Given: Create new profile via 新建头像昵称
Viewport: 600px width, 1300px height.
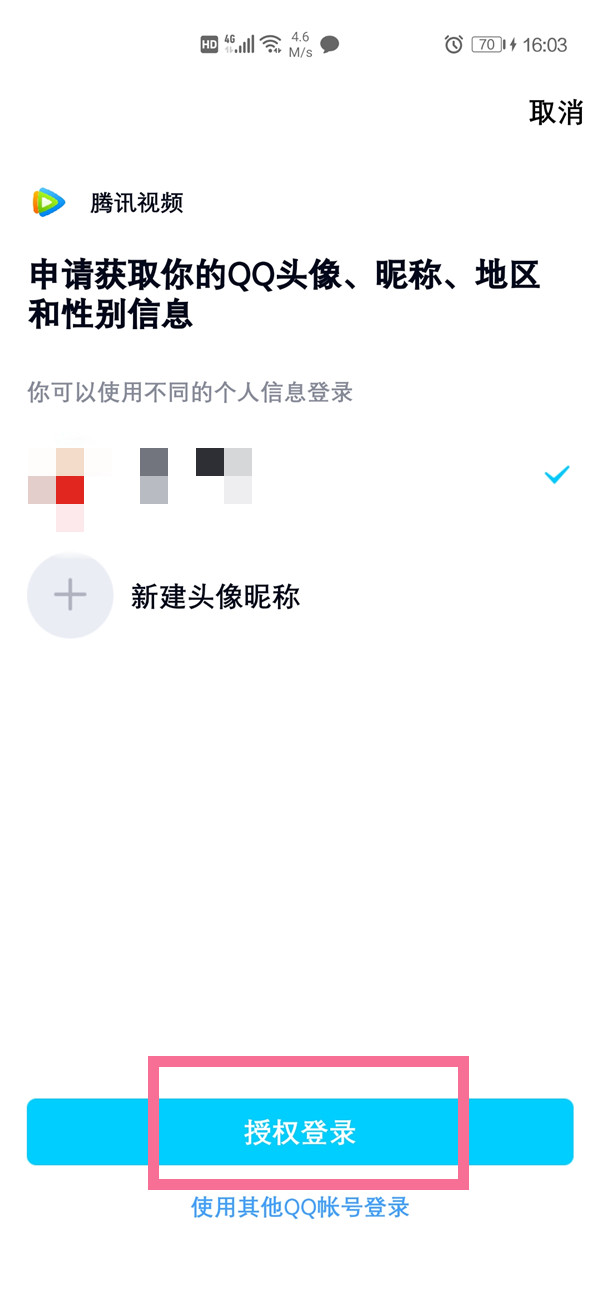Looking at the screenshot, I should (214, 597).
